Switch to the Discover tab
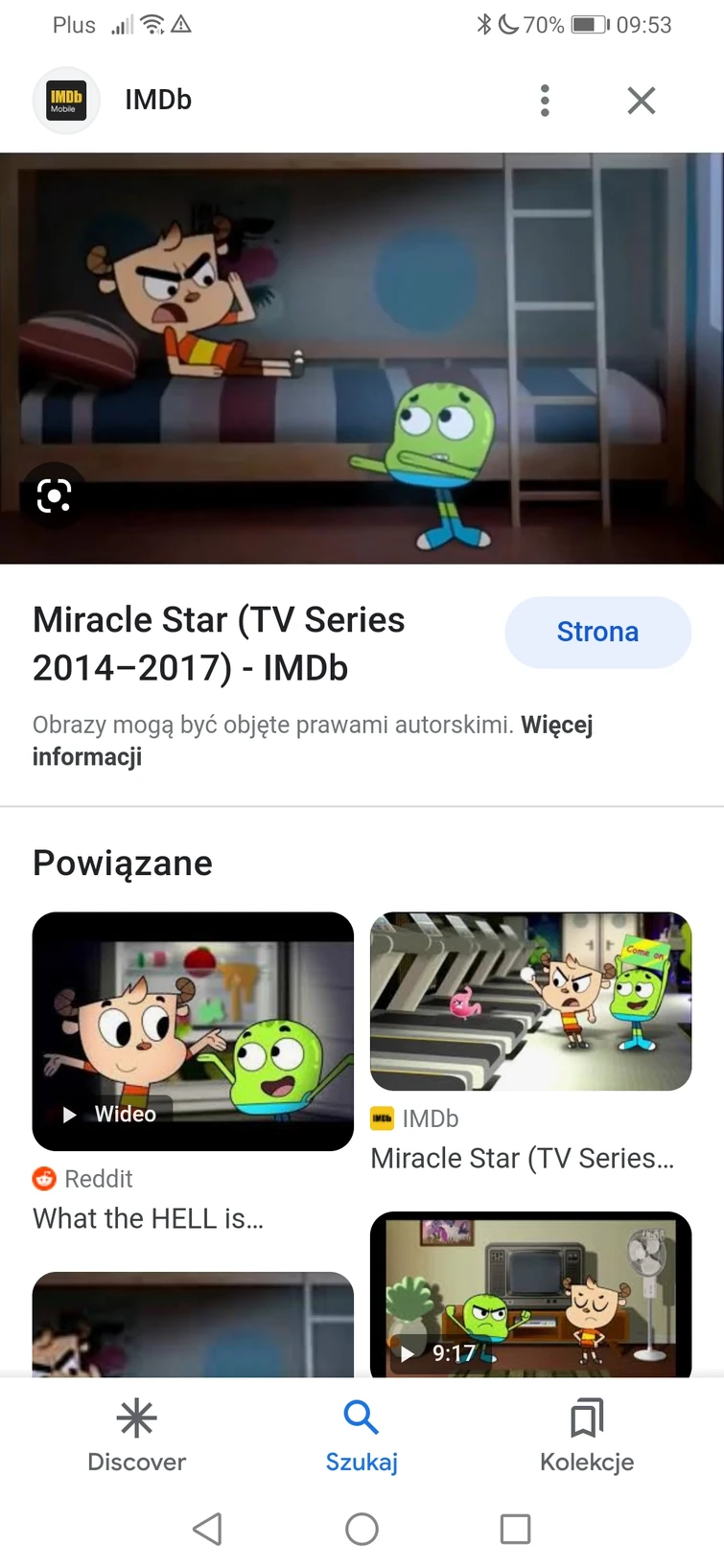This screenshot has height=1568, width=724. coord(136,1434)
